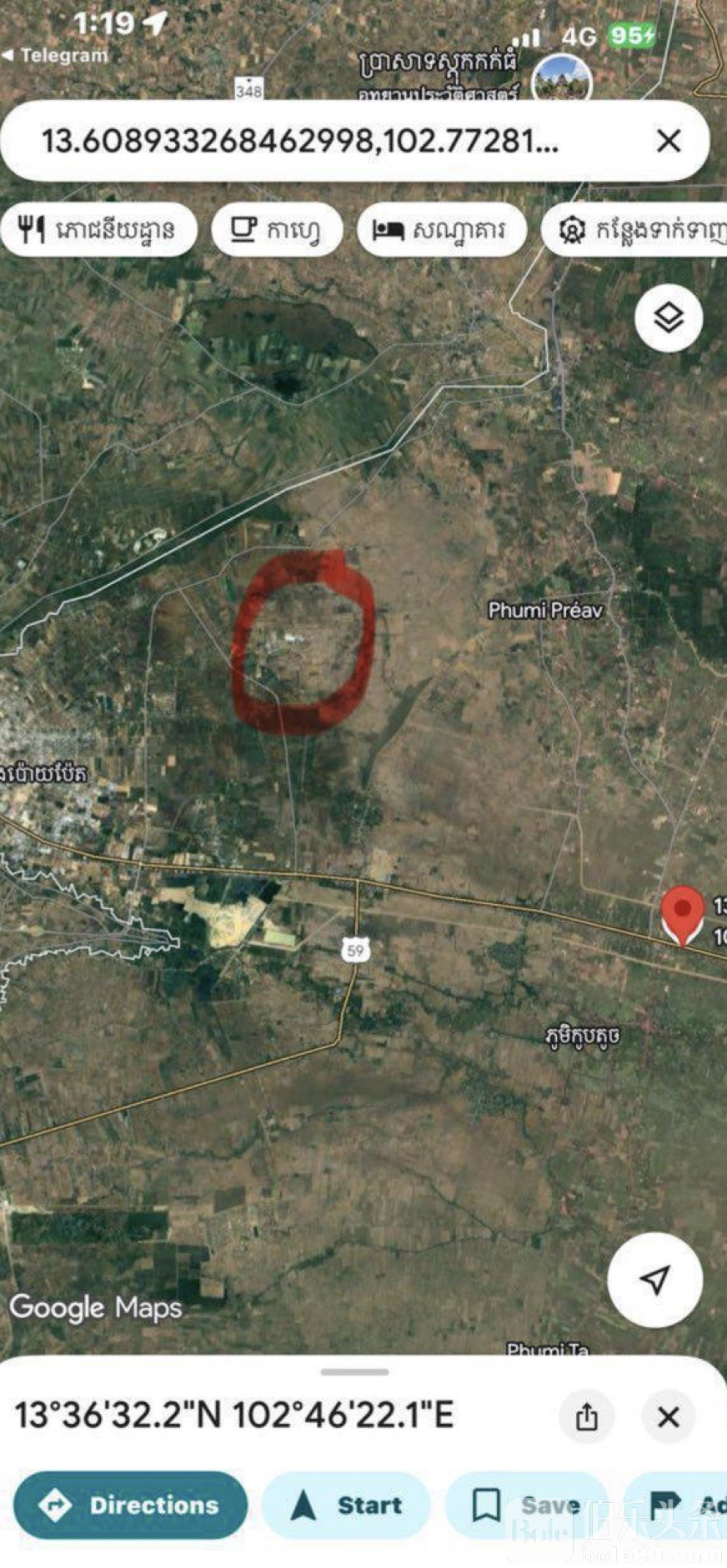Screen dimensions: 727x1568
Task: Share the dropped pin location
Action: click(587, 1416)
